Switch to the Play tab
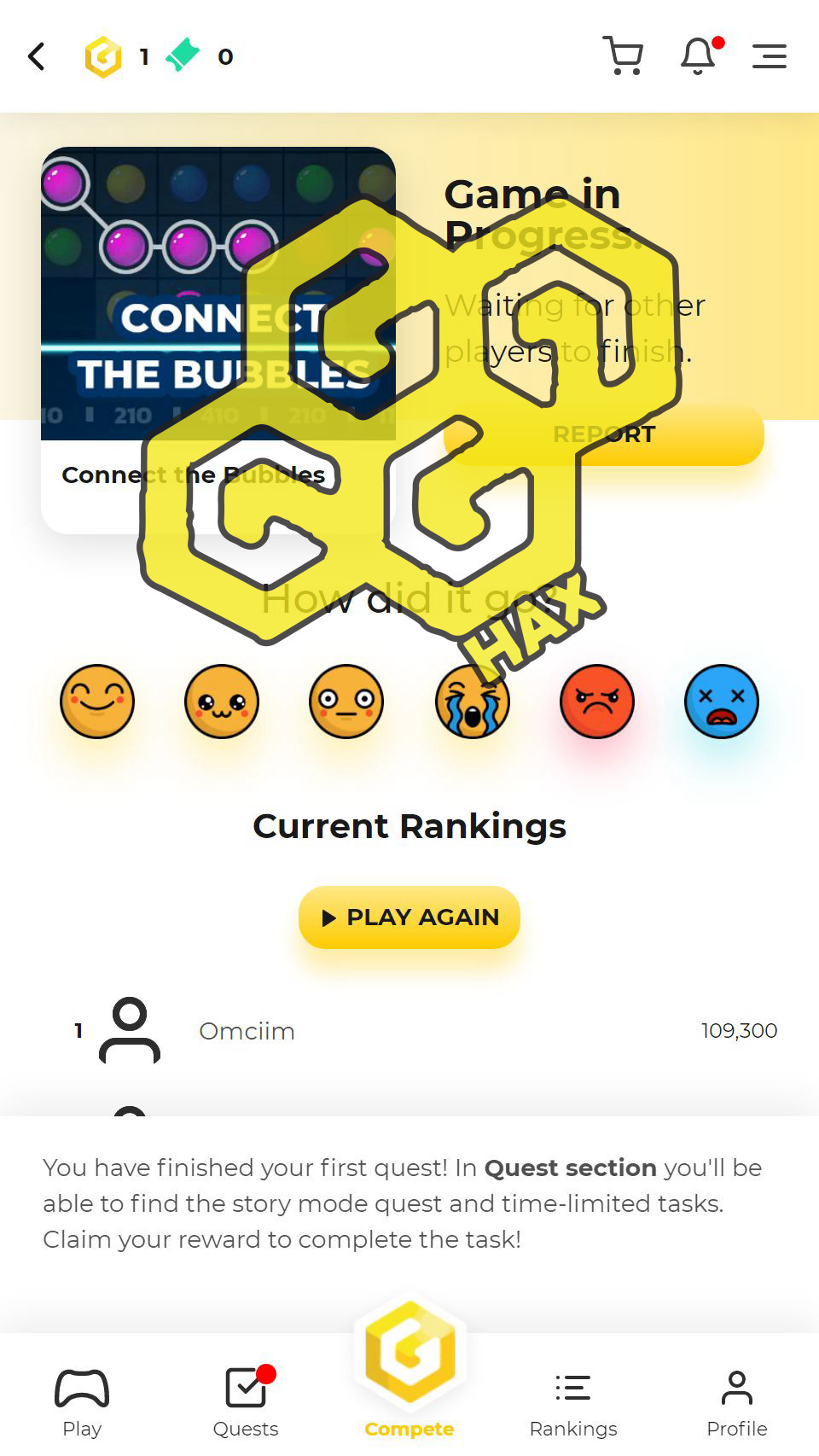 pos(82,1402)
